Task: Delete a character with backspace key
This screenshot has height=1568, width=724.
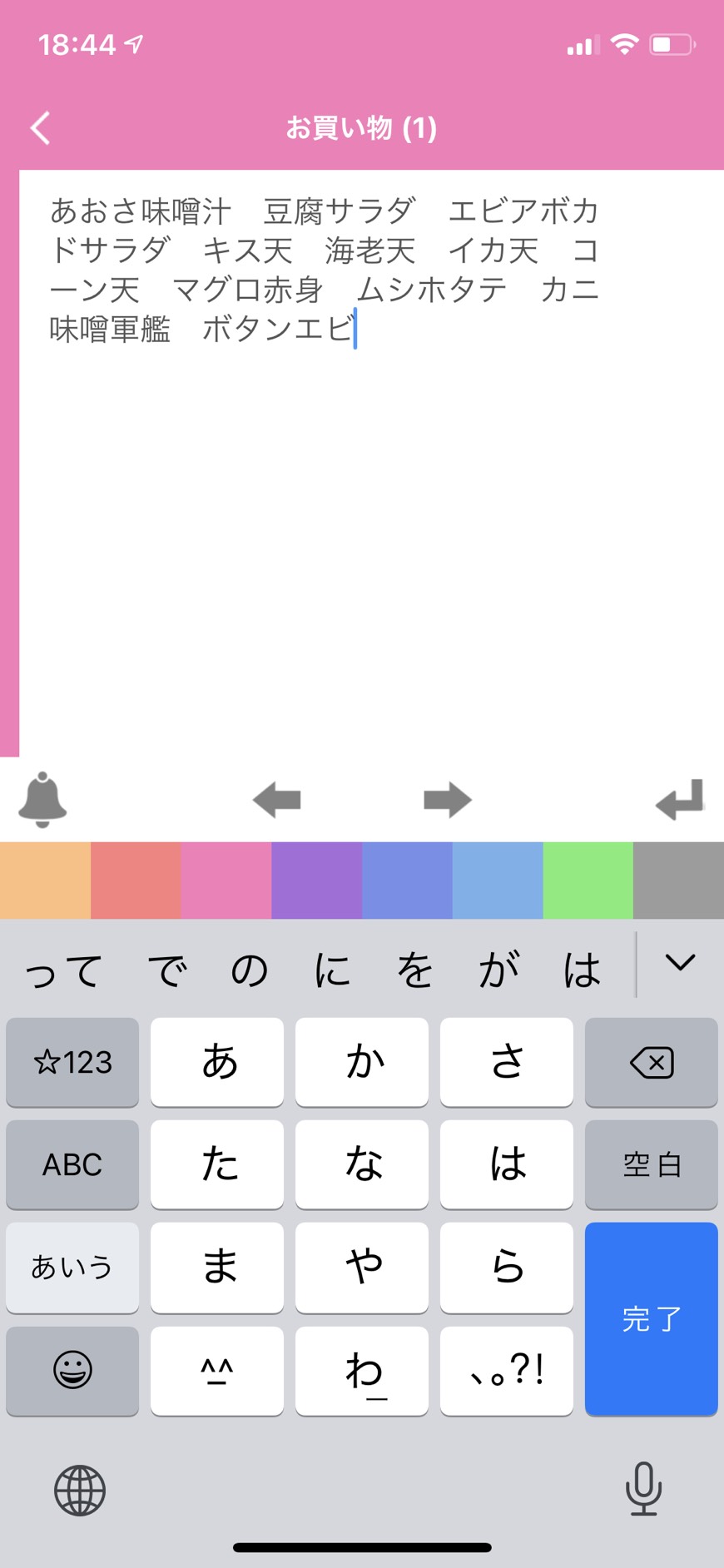Action: pyautogui.click(x=652, y=1062)
